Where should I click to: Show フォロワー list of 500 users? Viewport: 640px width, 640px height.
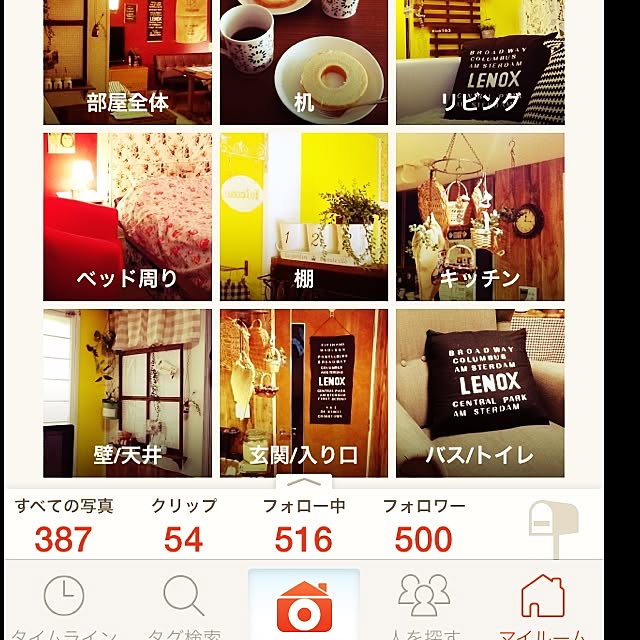[423, 526]
